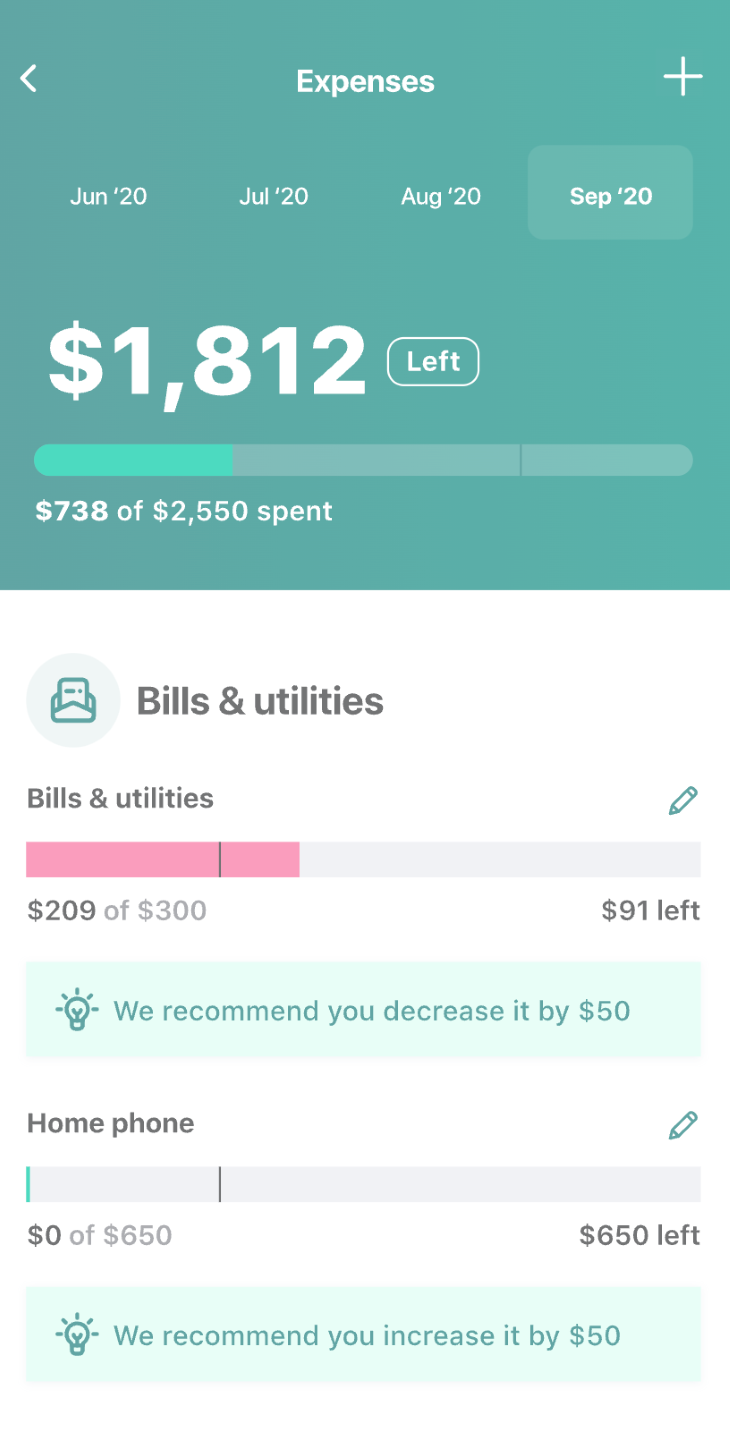Tap the Left badge next to $1,812
The width and height of the screenshot is (730, 1433).
tap(433, 361)
